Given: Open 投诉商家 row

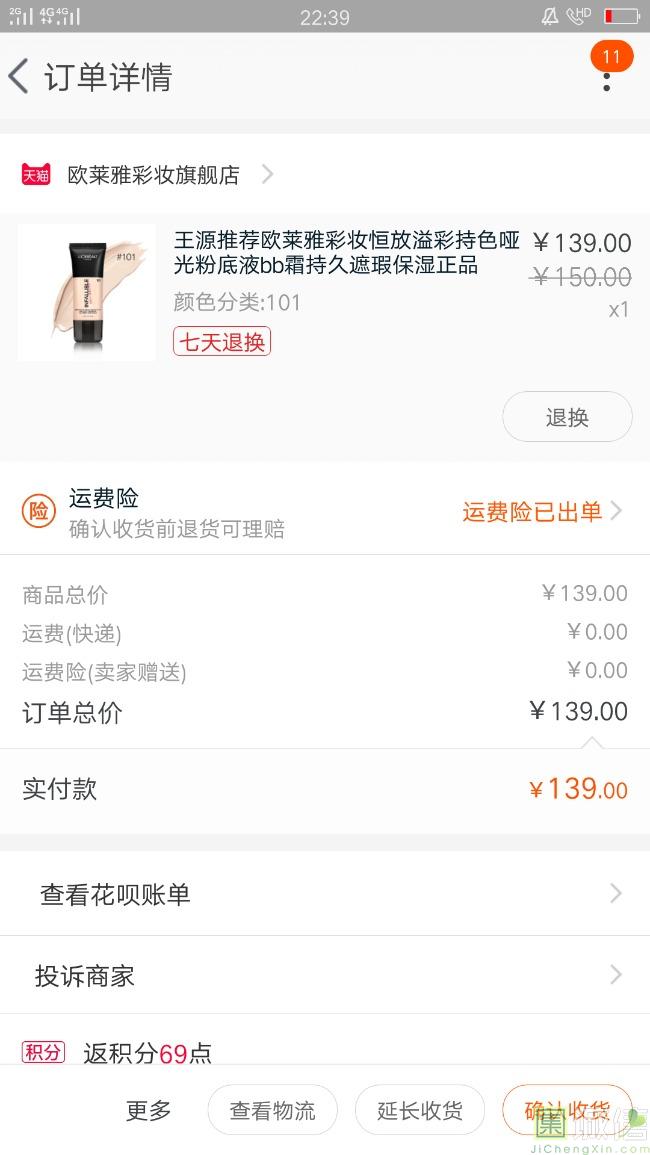Looking at the screenshot, I should pyautogui.click(x=324, y=975).
